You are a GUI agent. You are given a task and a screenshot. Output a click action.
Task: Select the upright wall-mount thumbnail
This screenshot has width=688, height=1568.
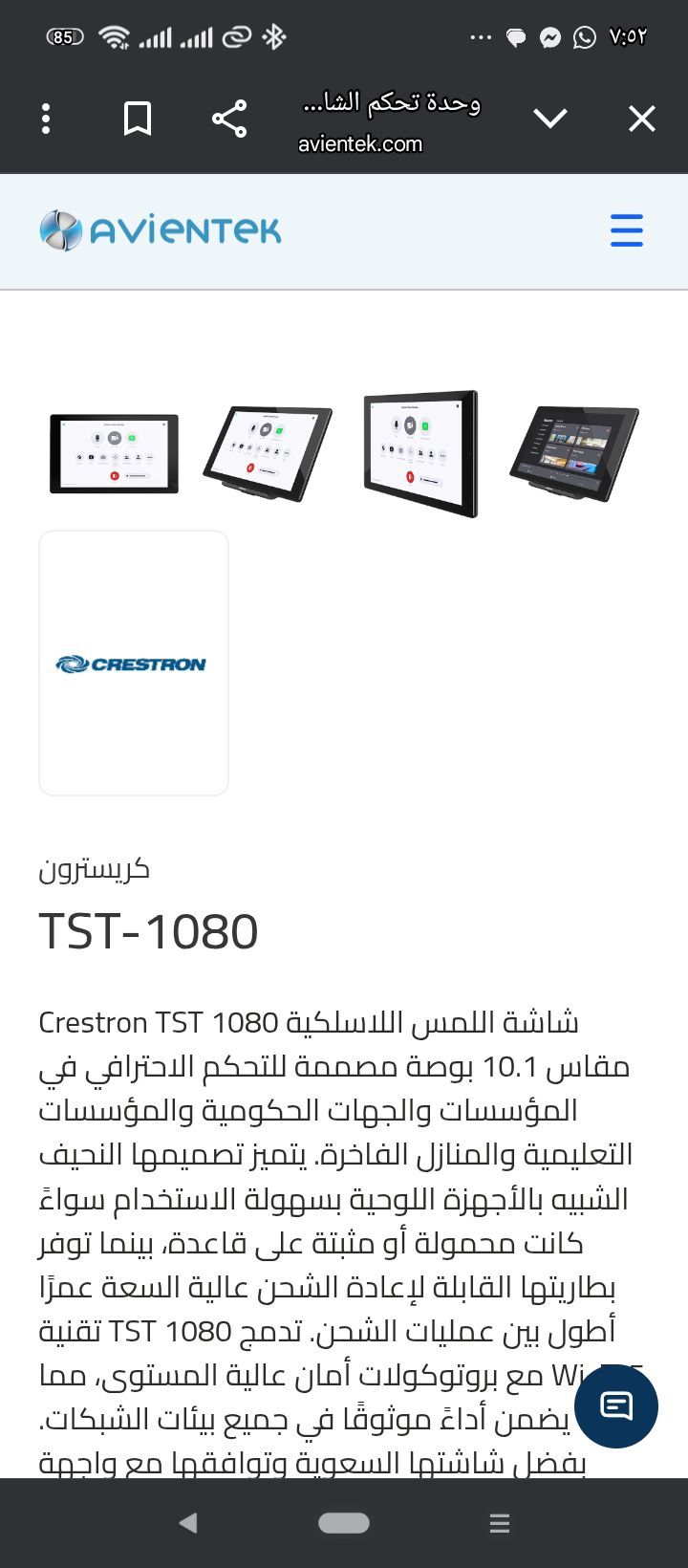click(x=420, y=454)
